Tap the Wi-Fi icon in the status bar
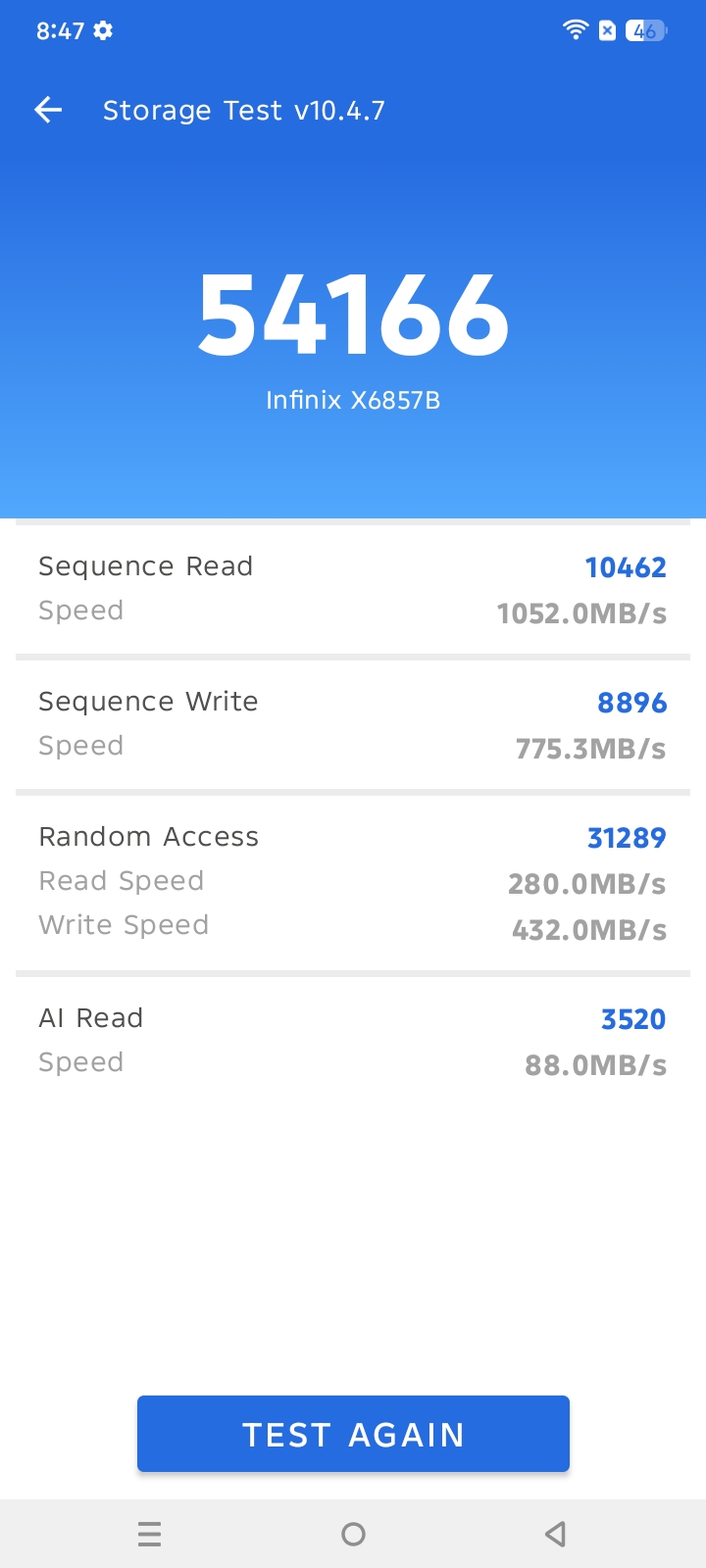This screenshot has width=706, height=1568. point(576,29)
